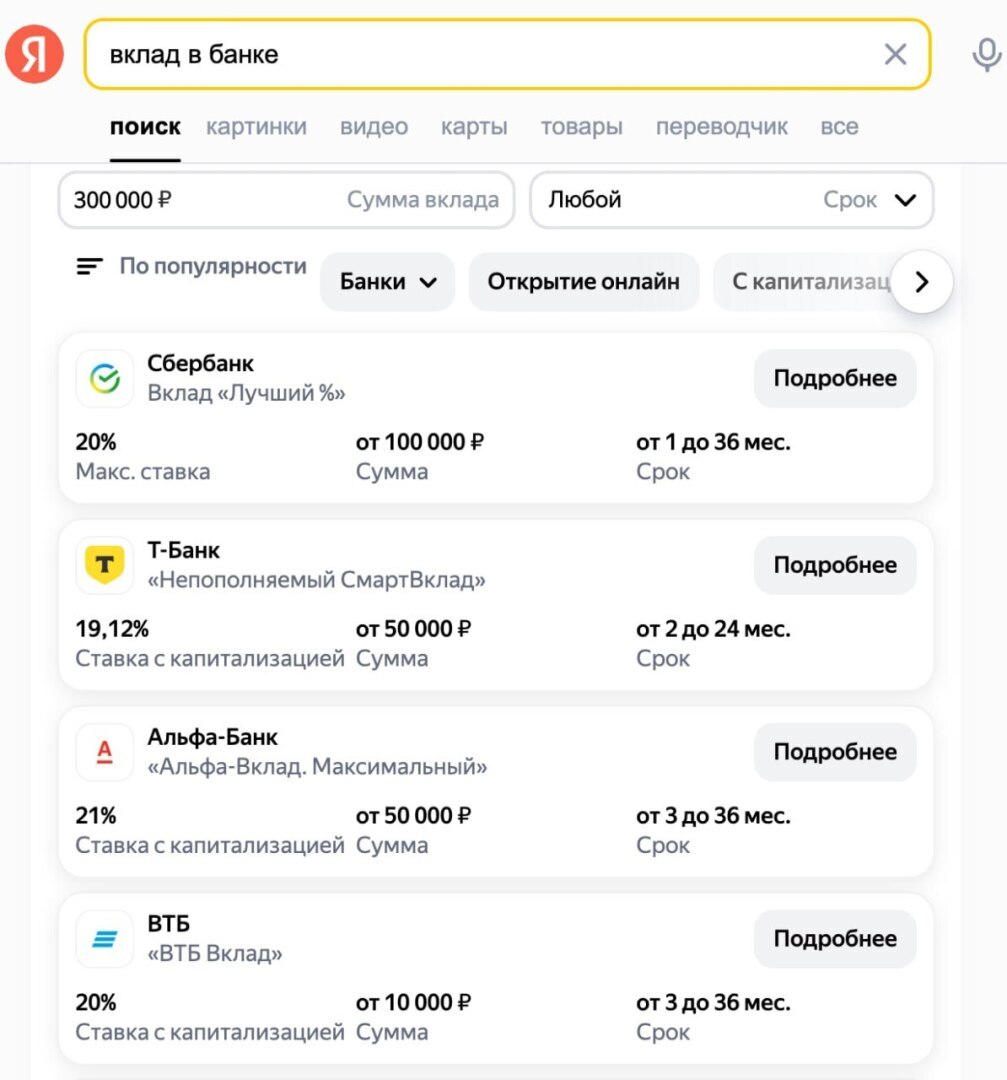This screenshot has width=1007, height=1080.
Task: Start voice search with the microphone
Action: coord(986,55)
